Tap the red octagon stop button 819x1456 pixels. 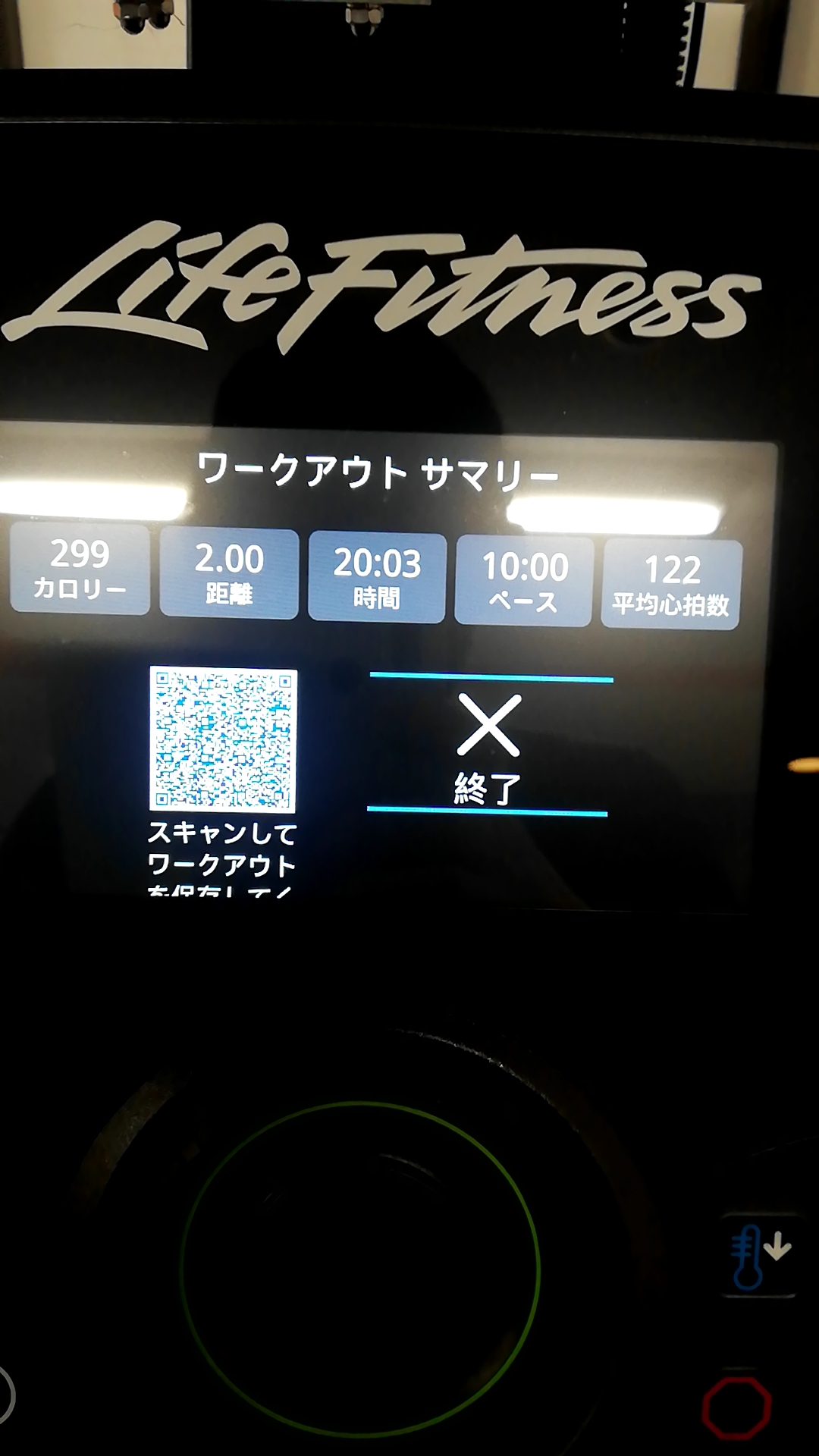click(736, 1409)
